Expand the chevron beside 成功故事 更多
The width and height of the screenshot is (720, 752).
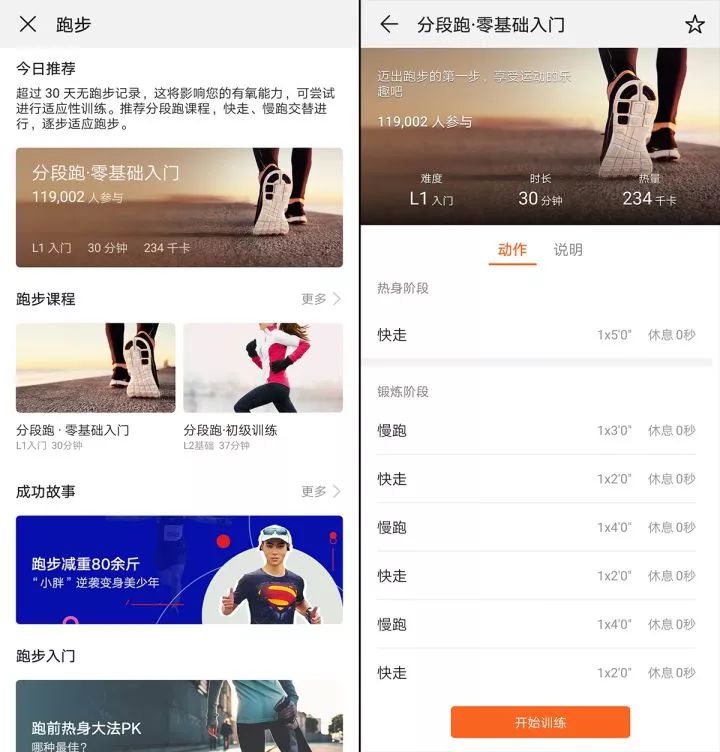(334, 491)
